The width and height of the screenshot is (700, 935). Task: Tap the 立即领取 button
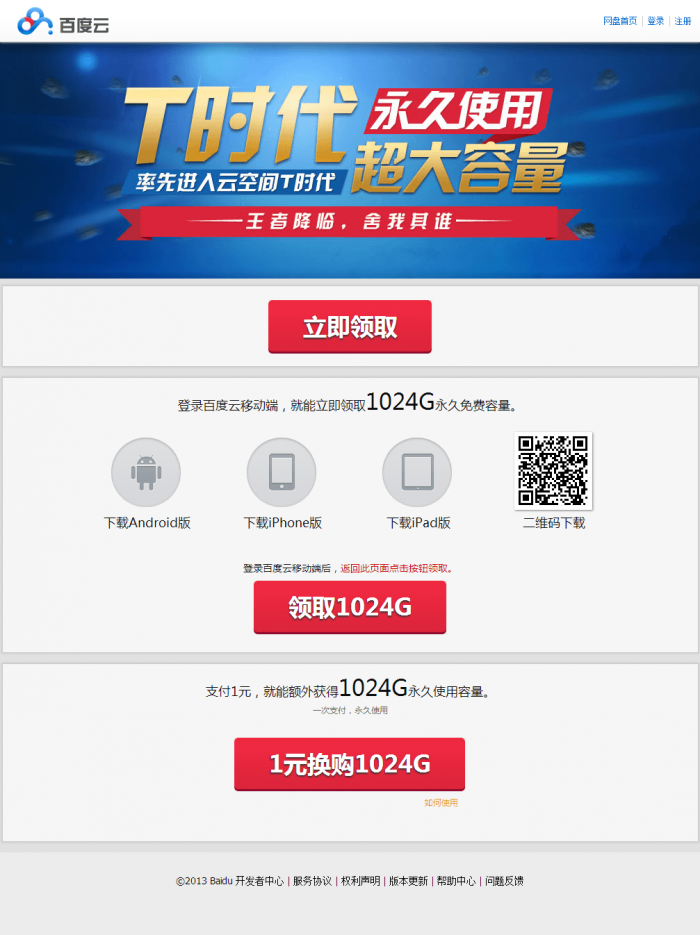350,327
